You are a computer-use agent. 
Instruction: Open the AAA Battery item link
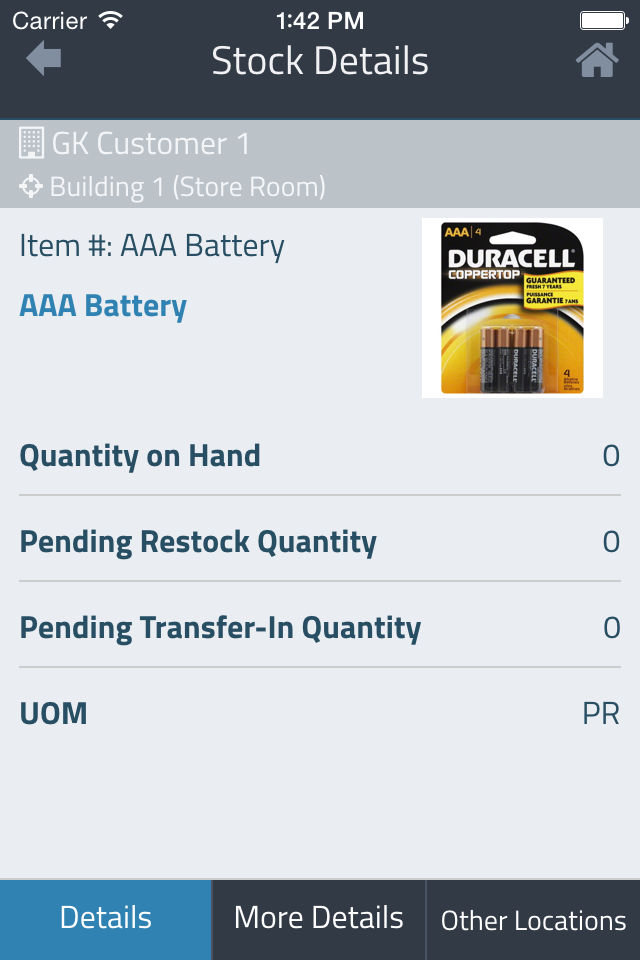[x=103, y=306]
